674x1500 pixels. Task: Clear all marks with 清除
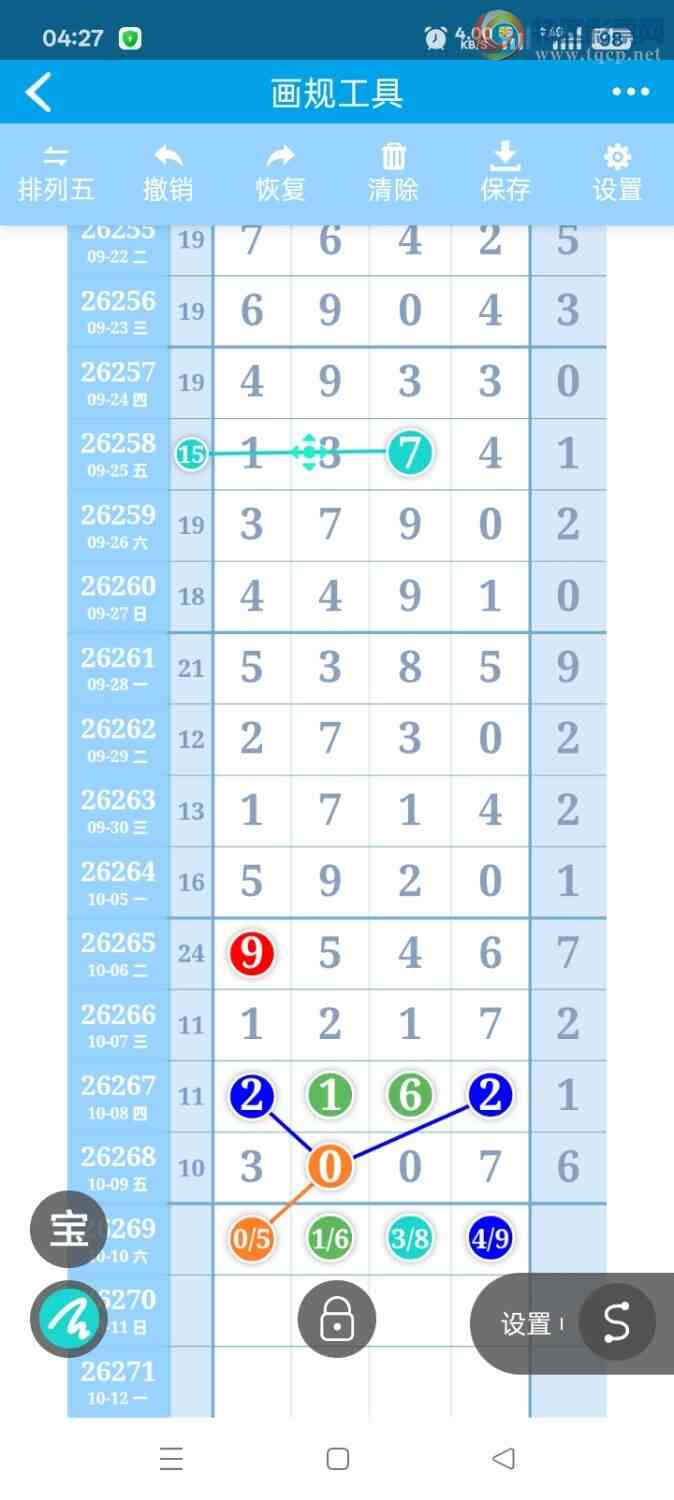click(393, 173)
